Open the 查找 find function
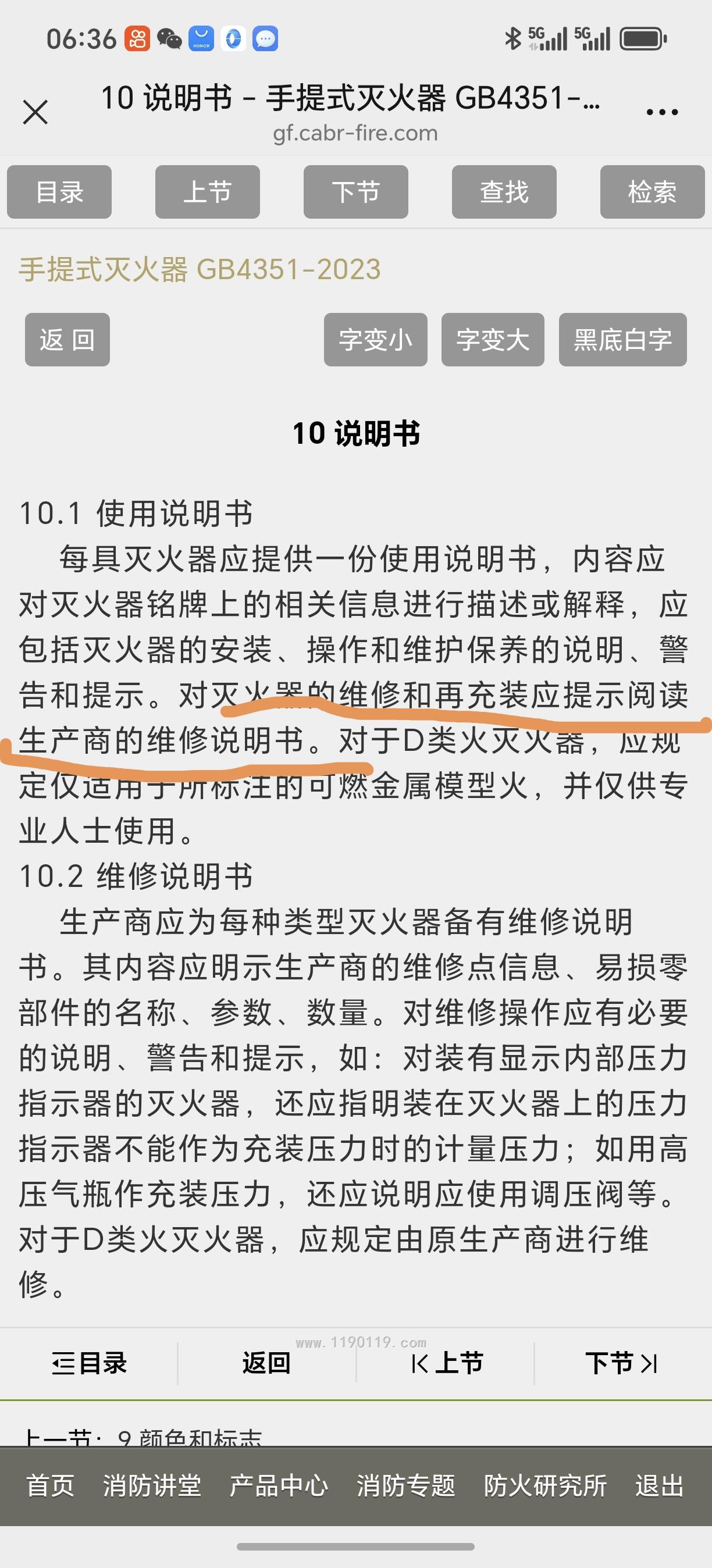 pos(503,192)
